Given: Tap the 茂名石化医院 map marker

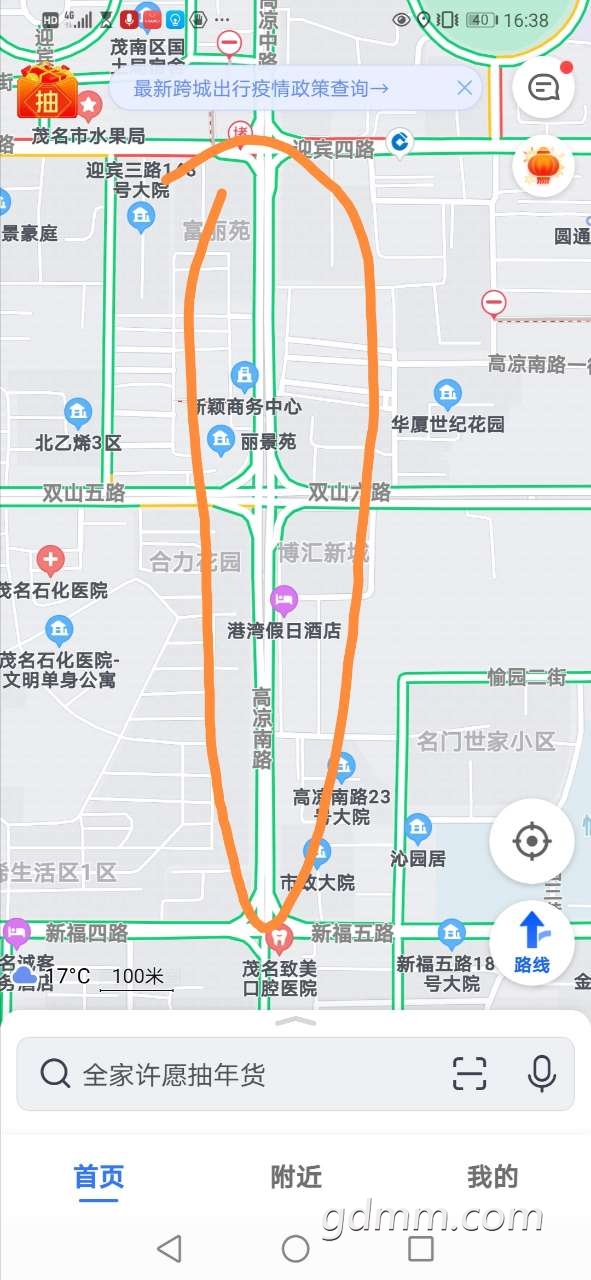Looking at the screenshot, I should (50, 561).
